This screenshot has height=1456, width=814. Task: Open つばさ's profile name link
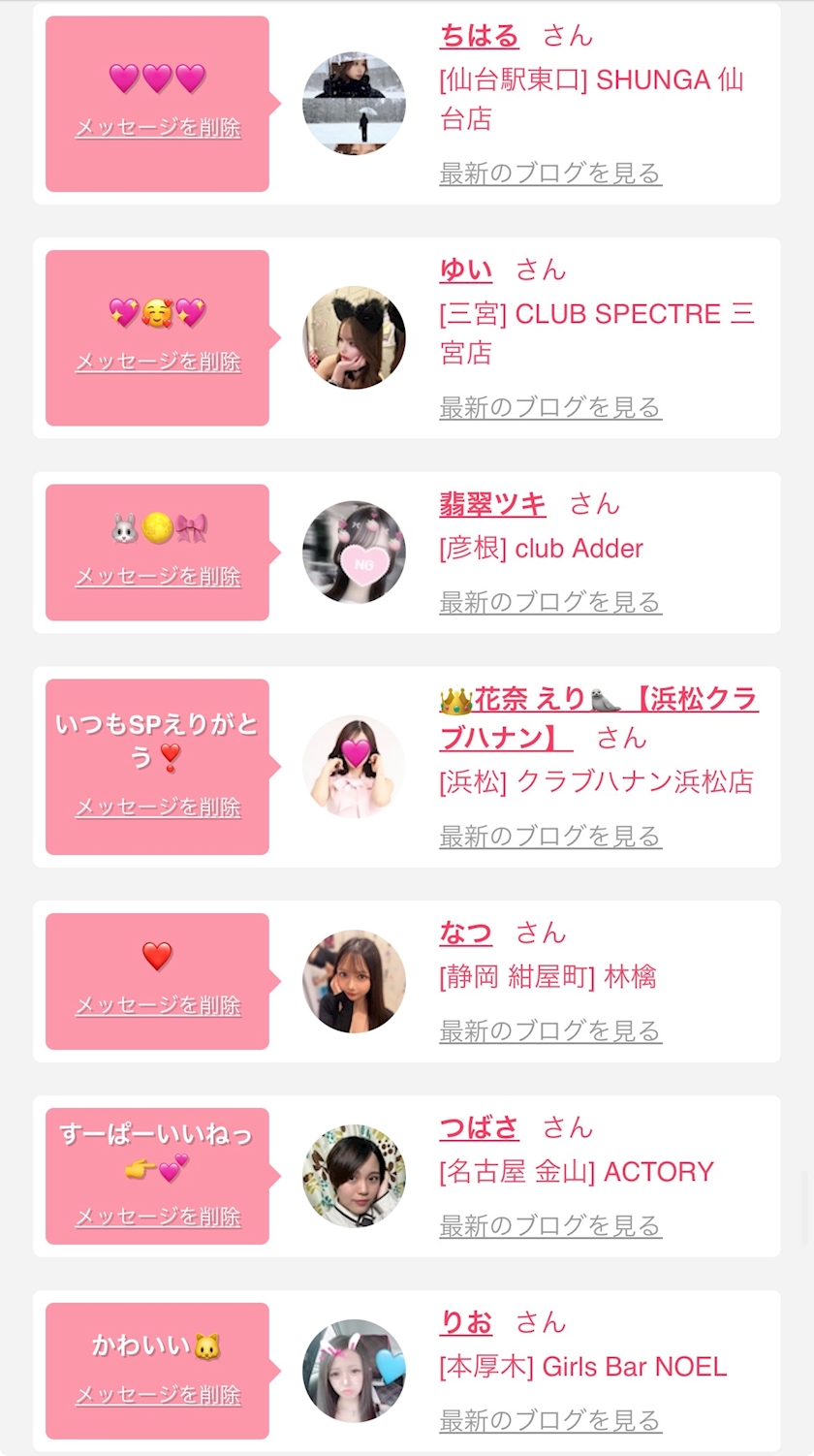(479, 1127)
